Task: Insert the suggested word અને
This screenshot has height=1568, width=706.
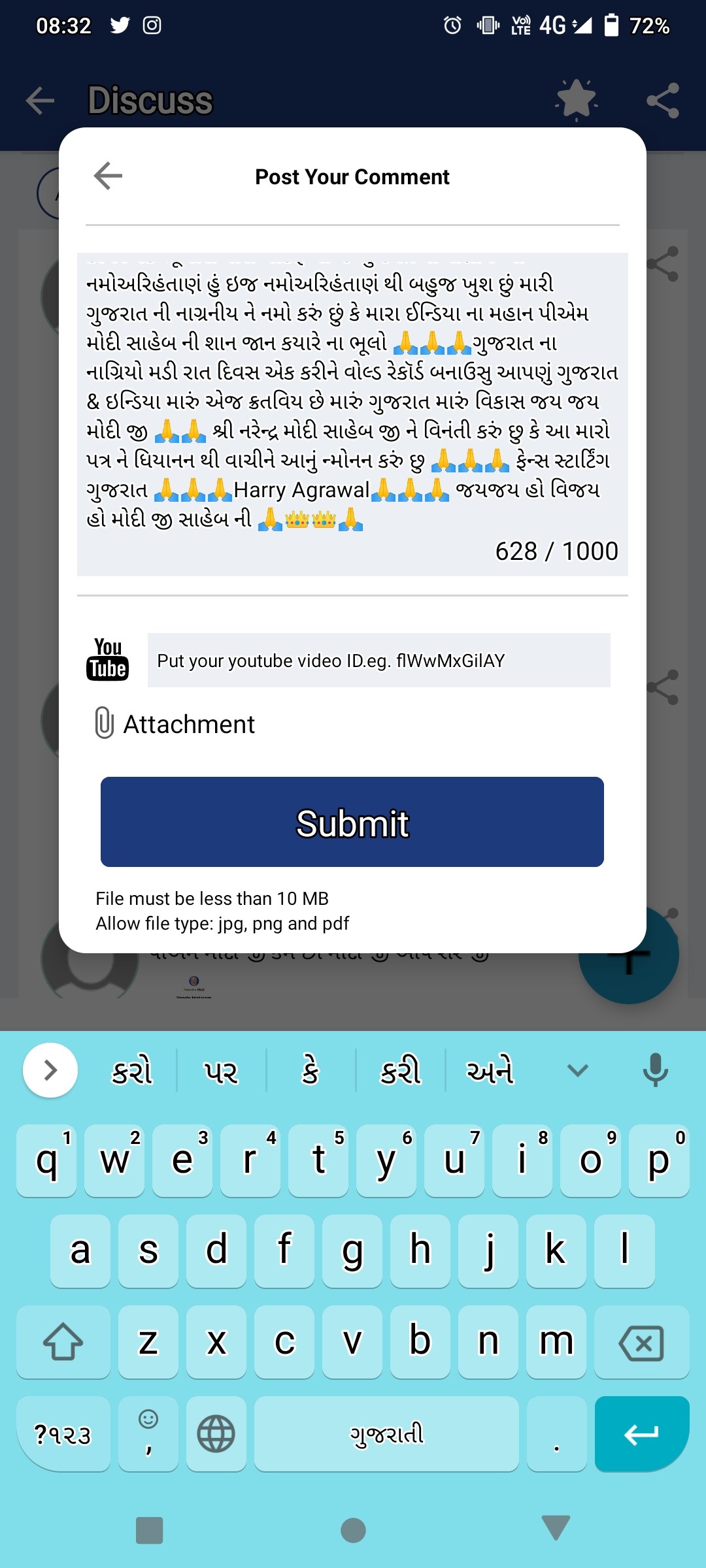Action: coord(490,1071)
